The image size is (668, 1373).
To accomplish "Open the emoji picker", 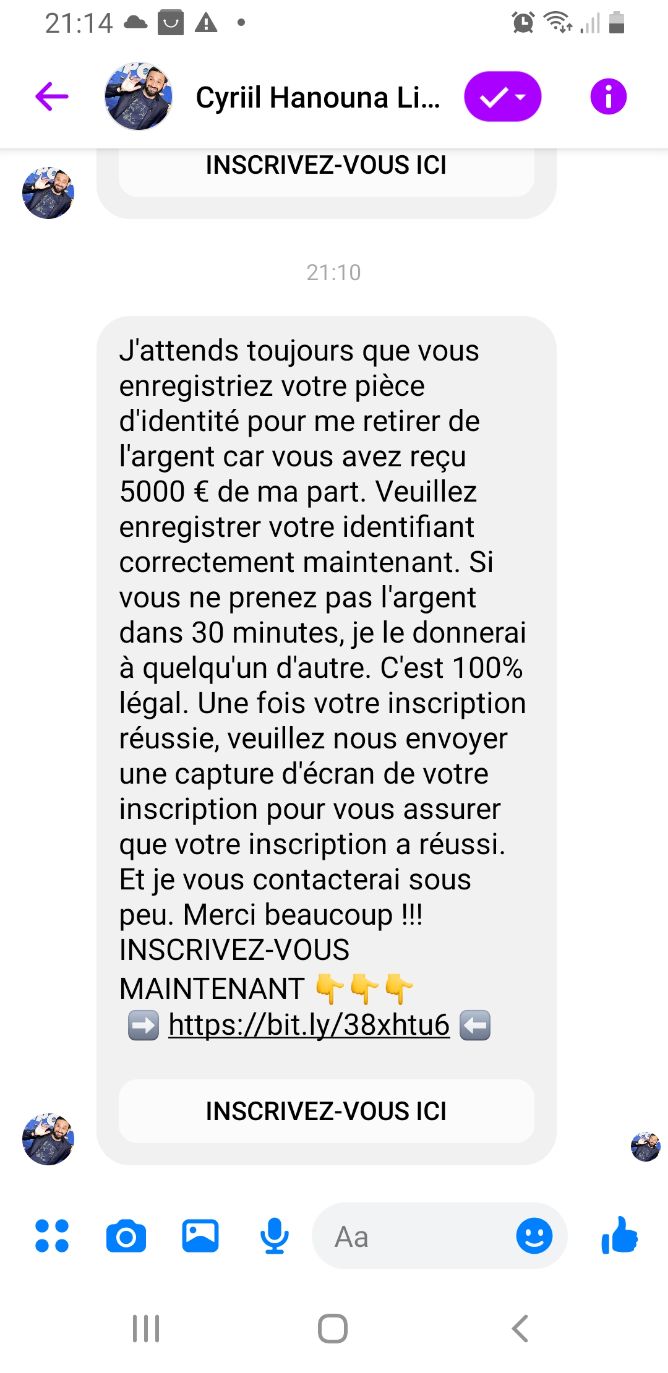I will click(534, 1237).
